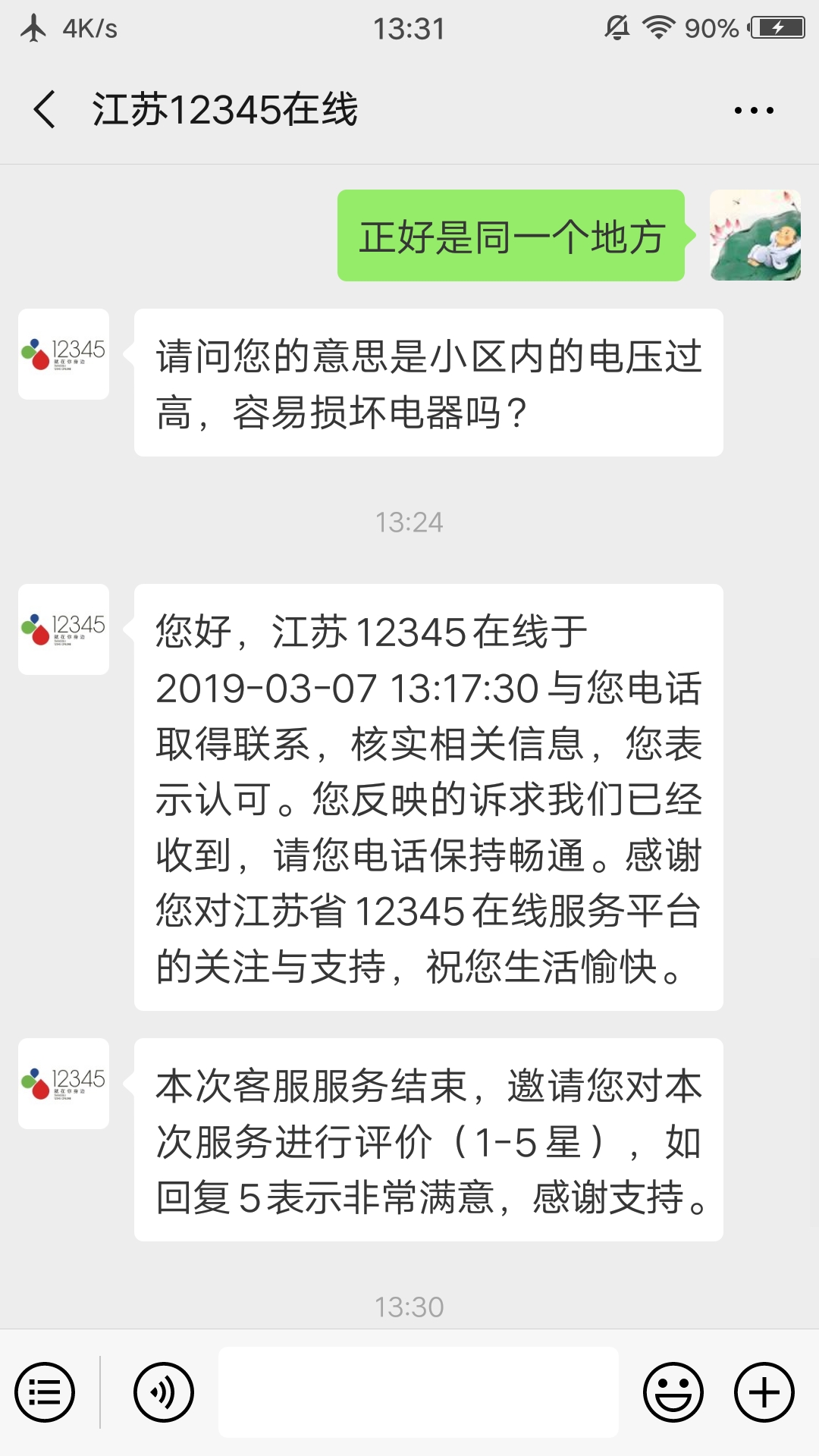Switch to voice message input

coord(164,1392)
